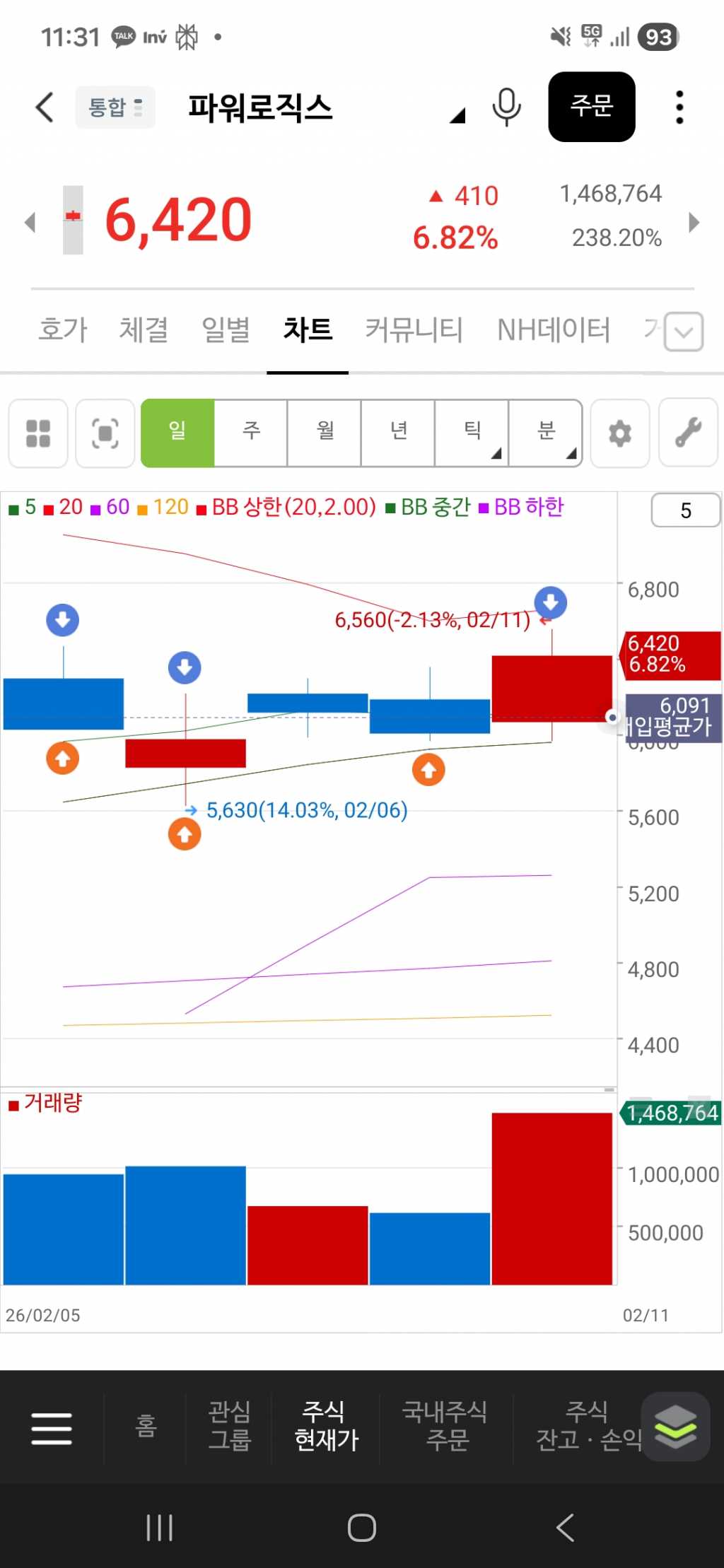724x1568 pixels.
Task: Open the 통합 market selector
Action: [x=115, y=107]
